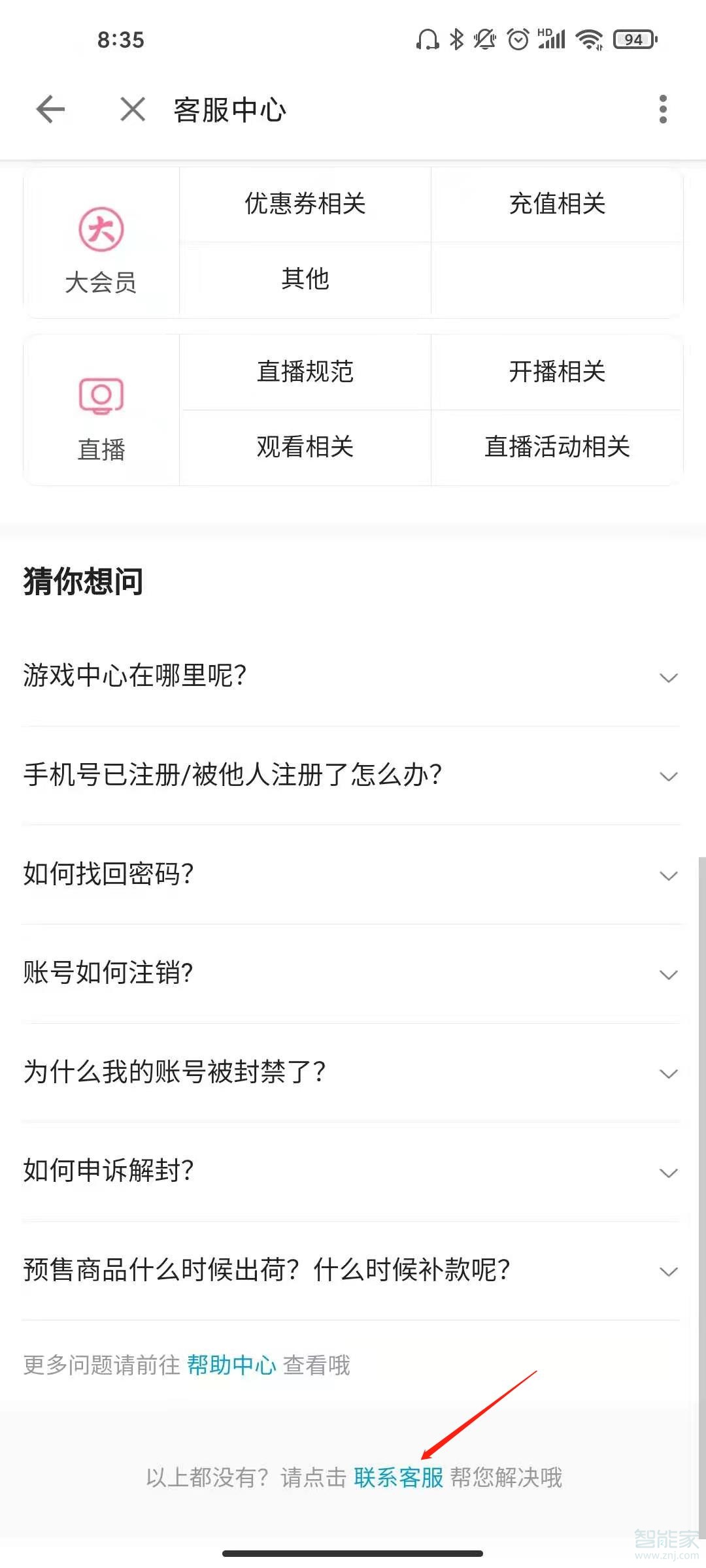Open the 直播规范 category
Image resolution: width=706 pixels, height=1568 pixels.
305,371
